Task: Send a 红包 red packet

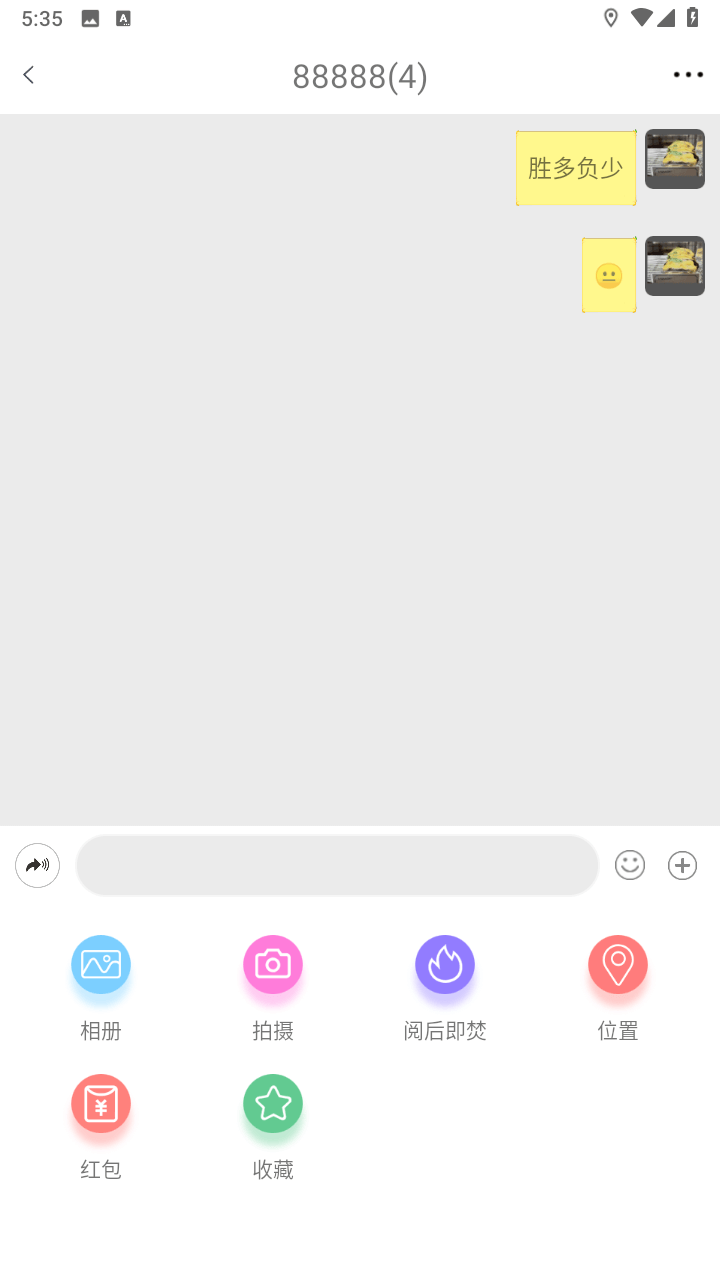Action: click(x=101, y=1104)
